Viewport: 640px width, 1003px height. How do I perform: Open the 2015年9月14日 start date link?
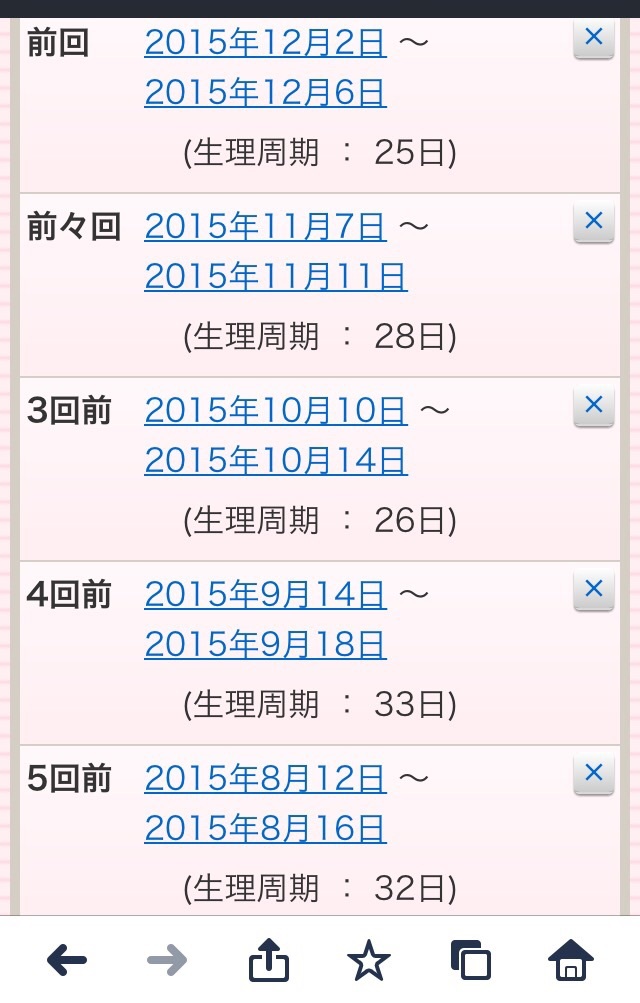point(265,595)
